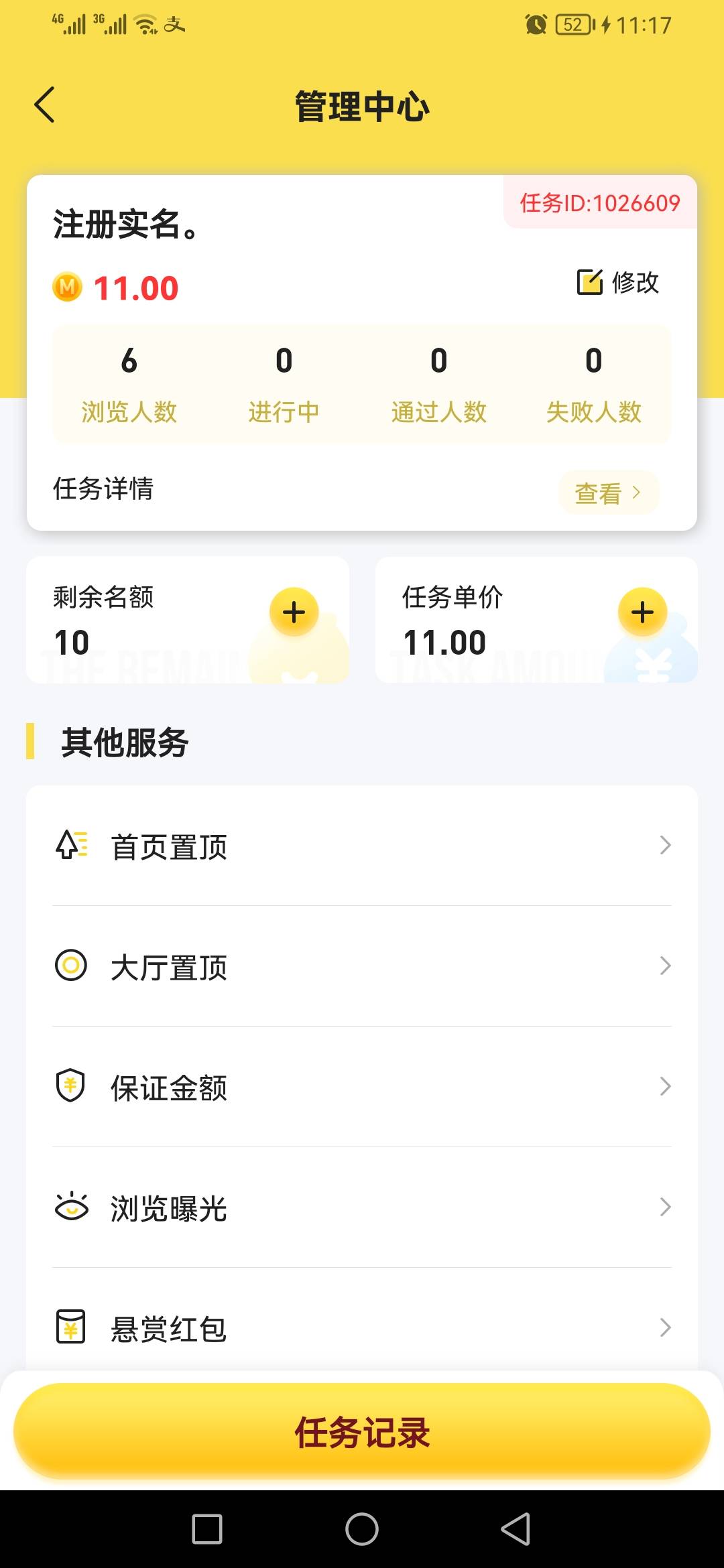Open the 悬赏红包 row
Screen dimensions: 724x1568
click(362, 1328)
